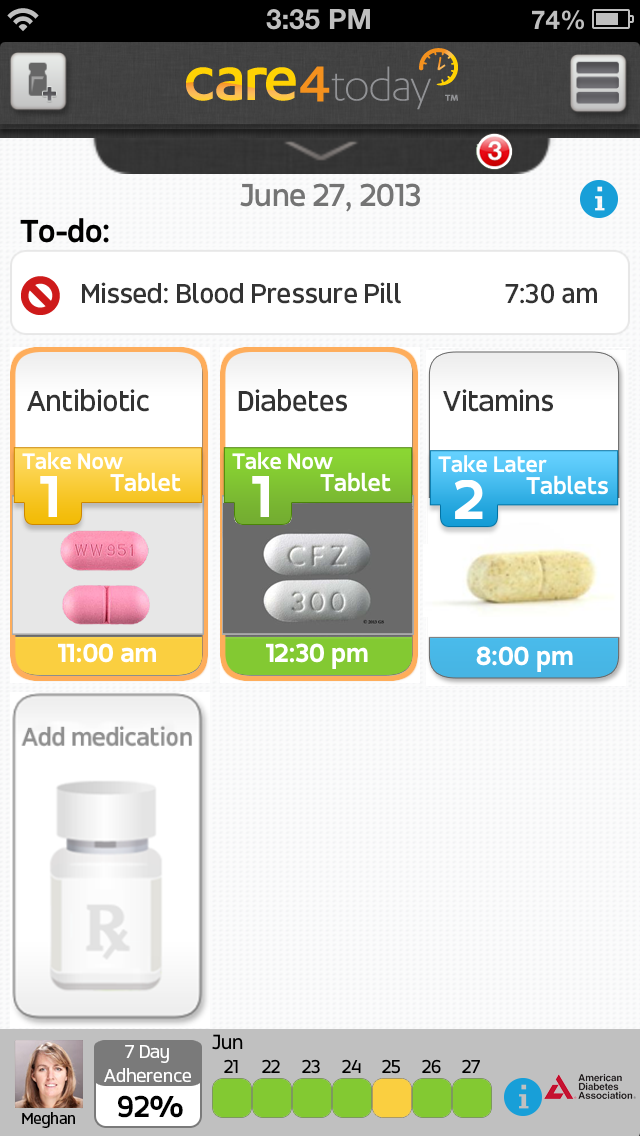640x1136 pixels.
Task: Select the yellow Jun 25 adherence square
Action: tap(391, 1098)
